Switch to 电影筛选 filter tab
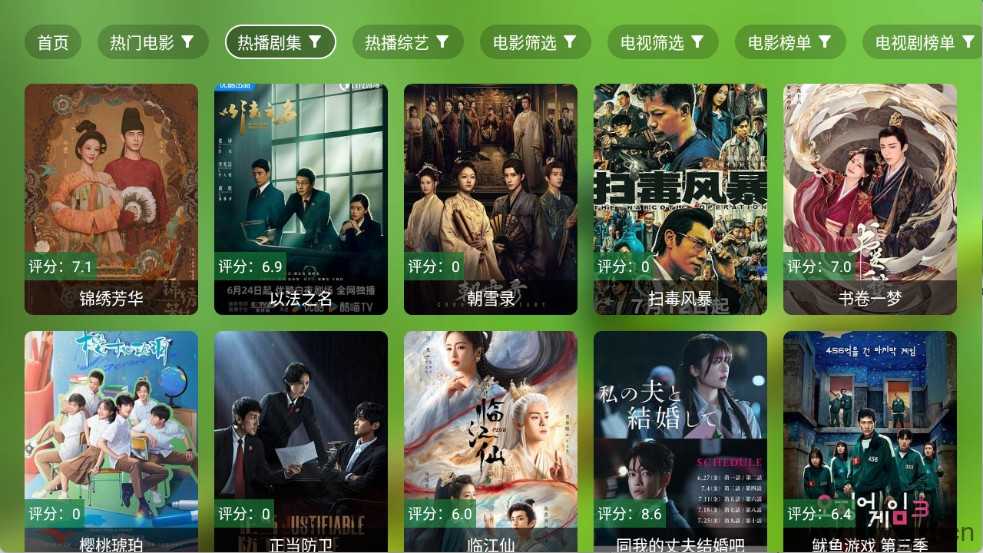983x553 pixels. [x=535, y=42]
